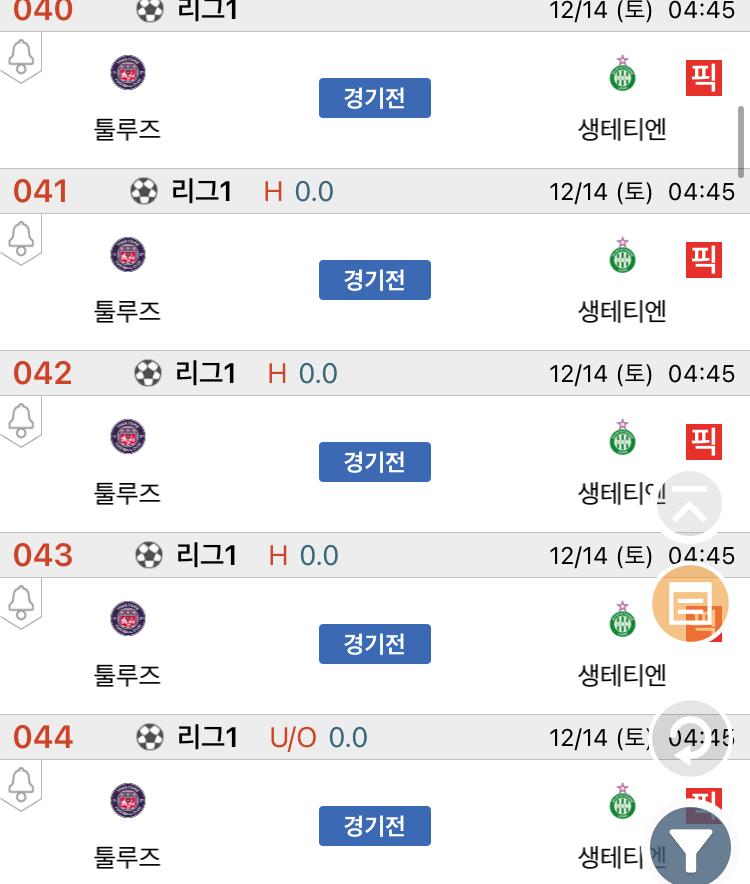Tap the 경기전 button in match 043
This screenshot has height=884, width=750.
tap(374, 644)
